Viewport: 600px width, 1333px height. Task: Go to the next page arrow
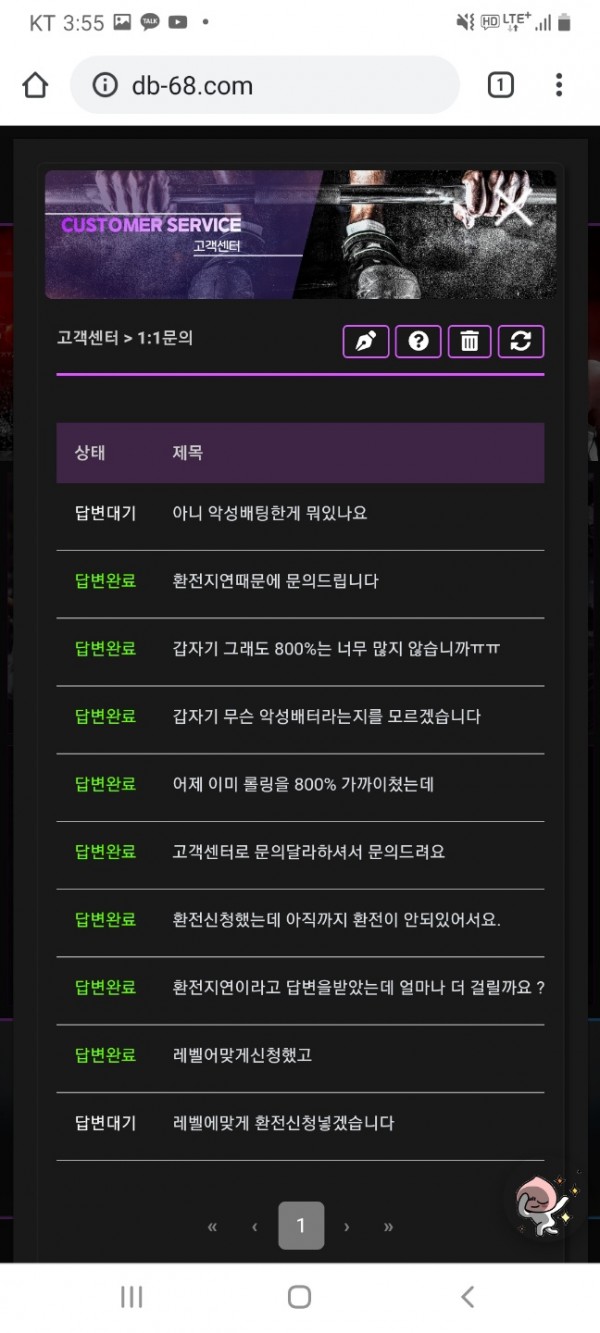click(346, 1227)
